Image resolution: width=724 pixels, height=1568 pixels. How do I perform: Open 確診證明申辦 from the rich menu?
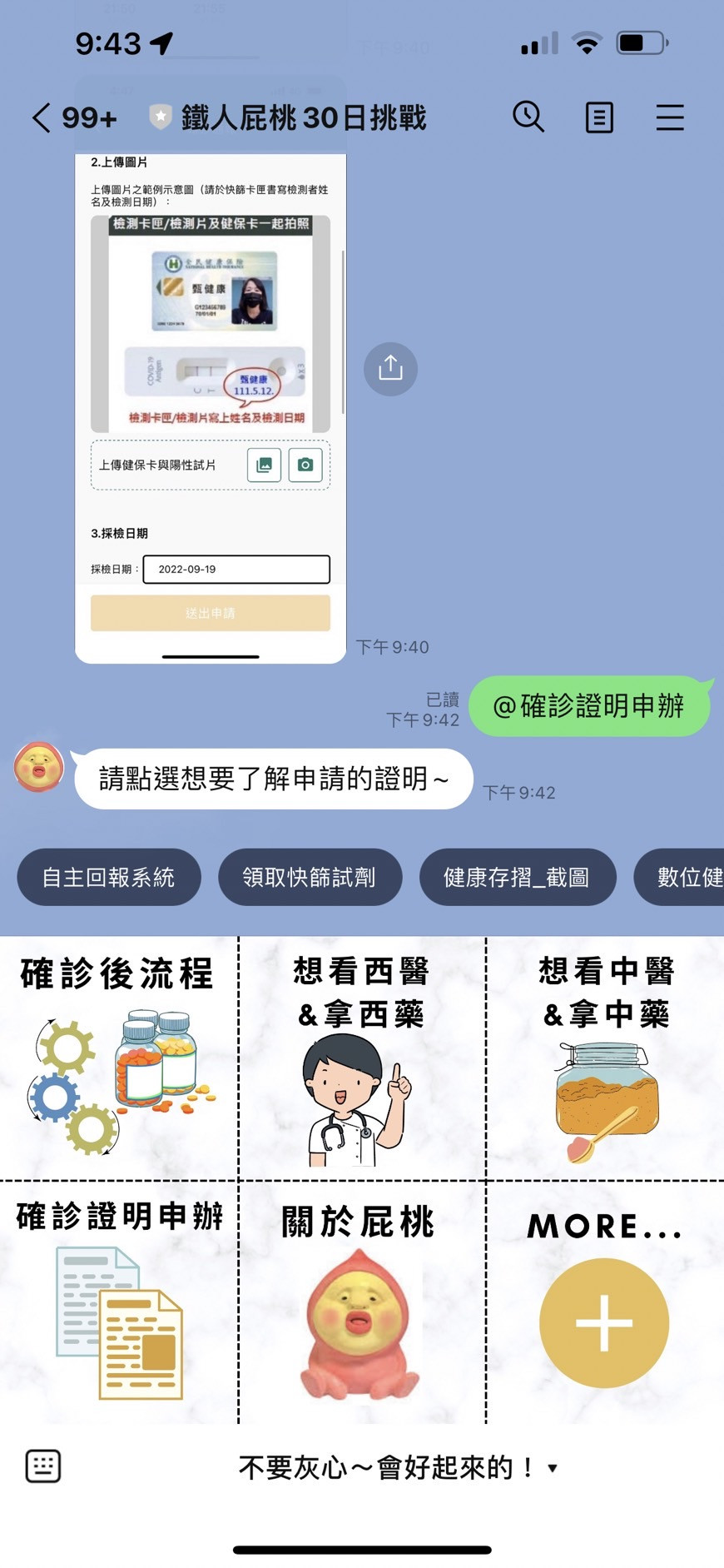pos(118,1302)
